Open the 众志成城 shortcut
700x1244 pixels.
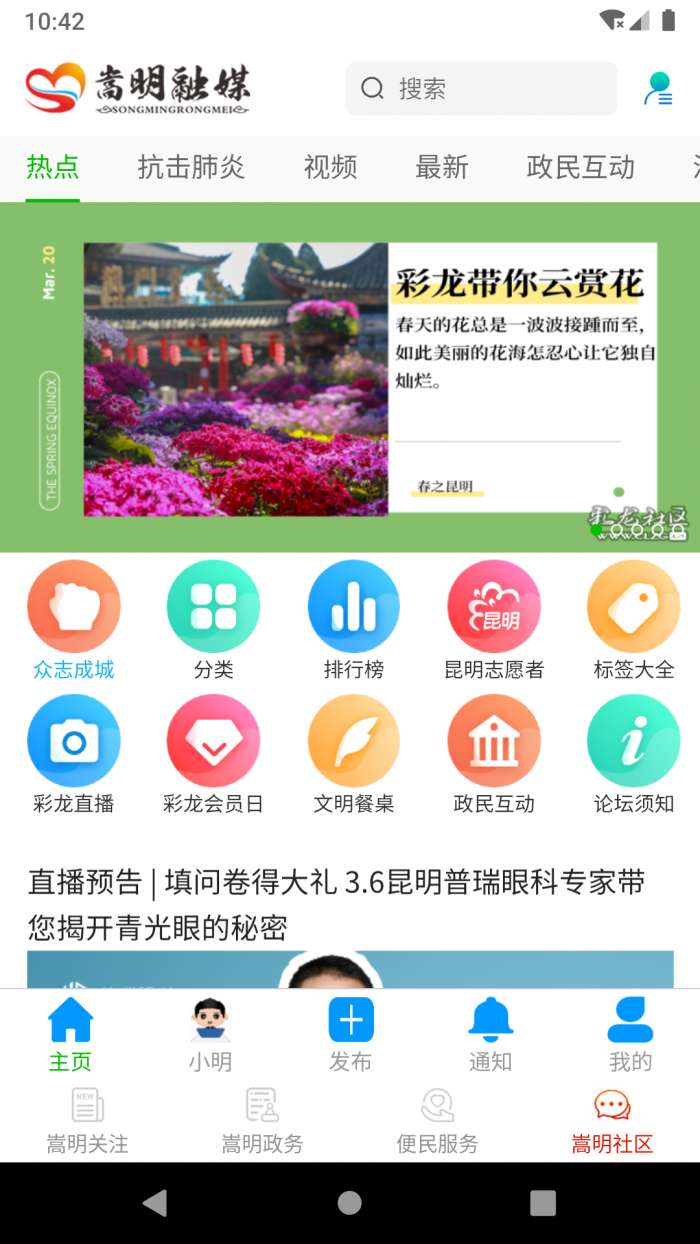click(x=74, y=622)
